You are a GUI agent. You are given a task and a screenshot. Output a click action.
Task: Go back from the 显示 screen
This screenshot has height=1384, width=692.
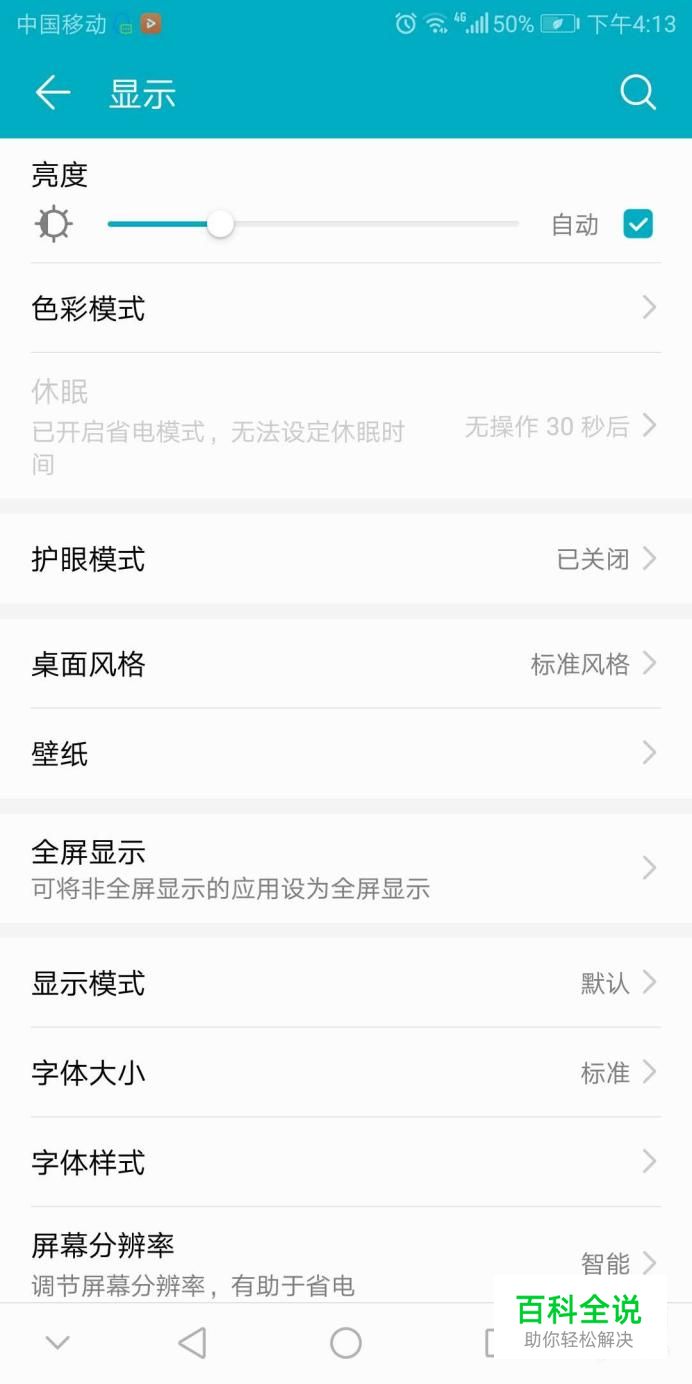53,94
